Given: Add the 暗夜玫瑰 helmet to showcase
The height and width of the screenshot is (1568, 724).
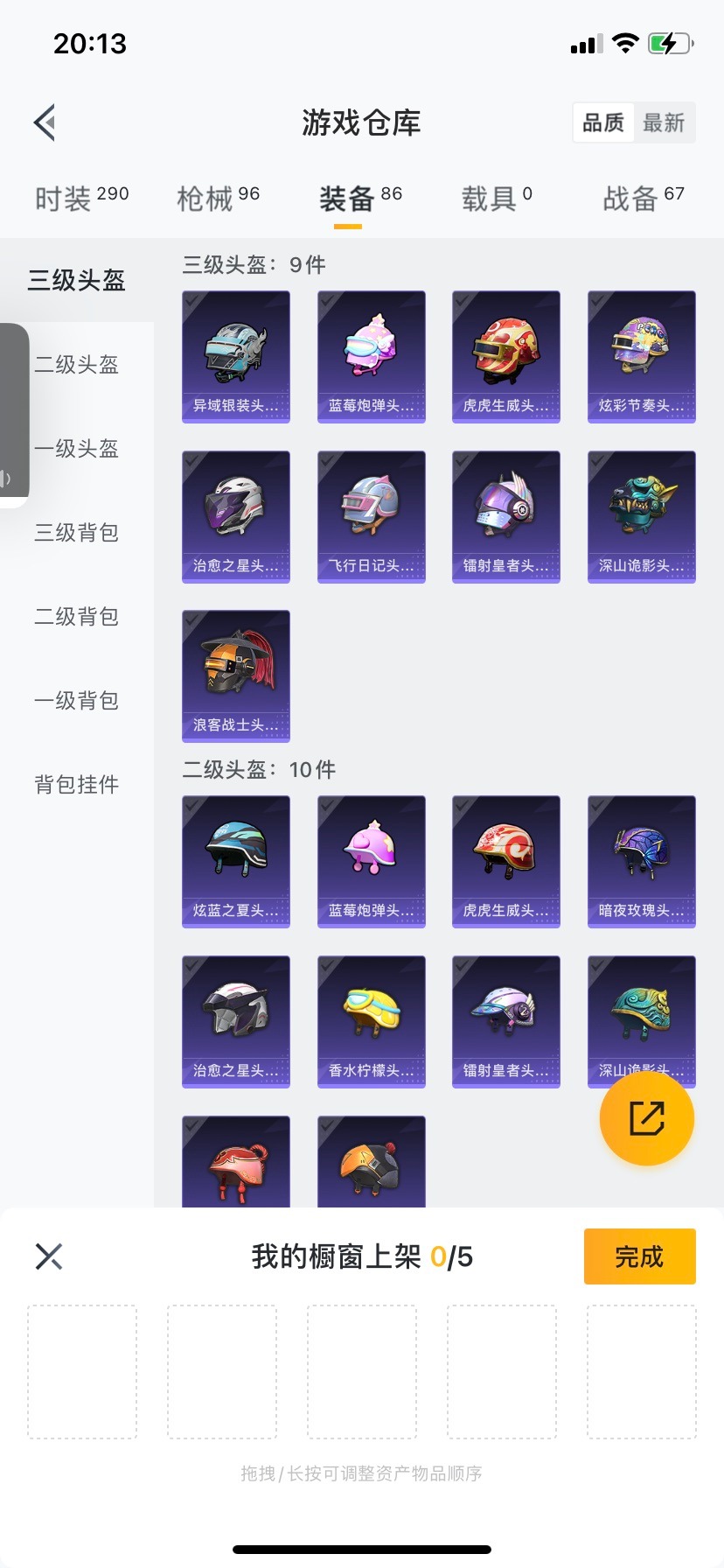Looking at the screenshot, I should point(641,861).
